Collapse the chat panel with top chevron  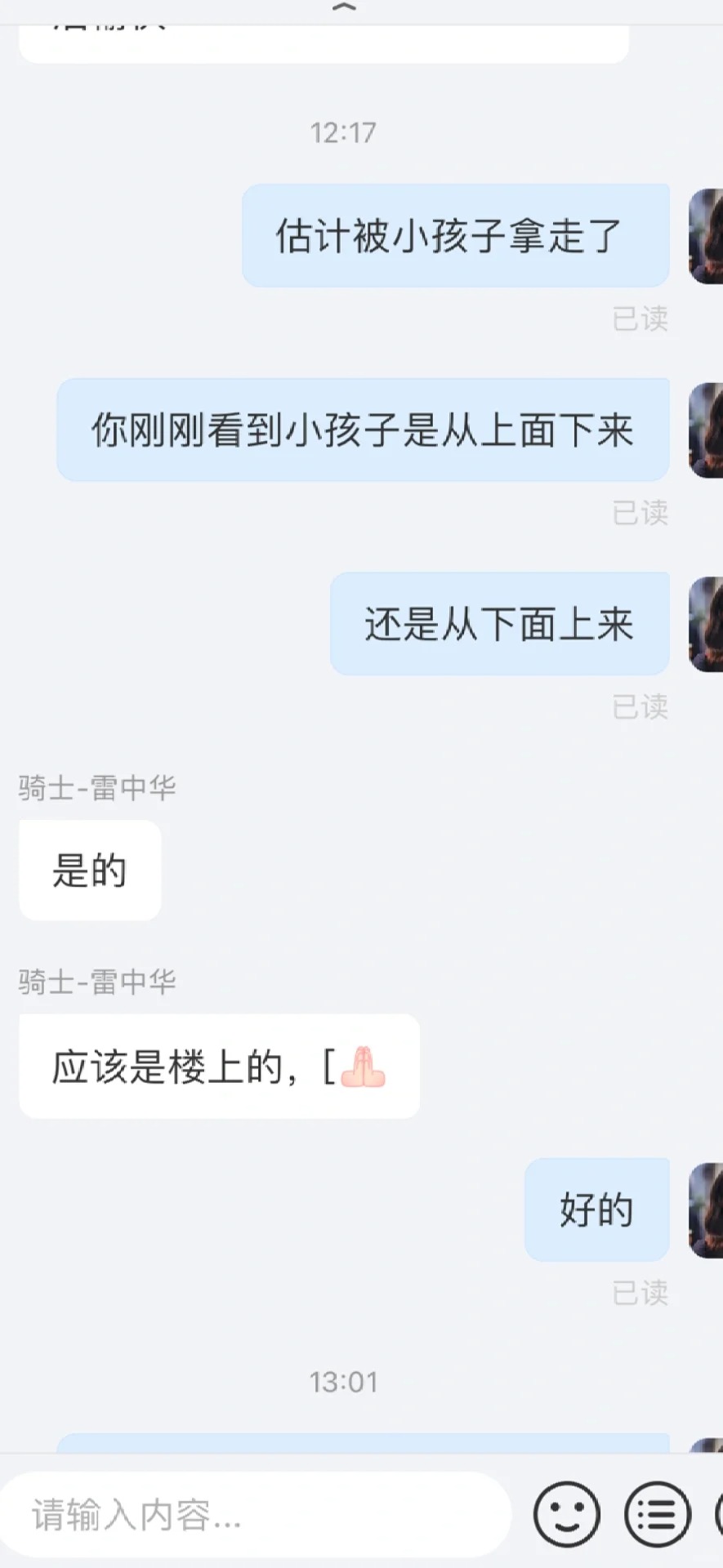tap(346, 7)
